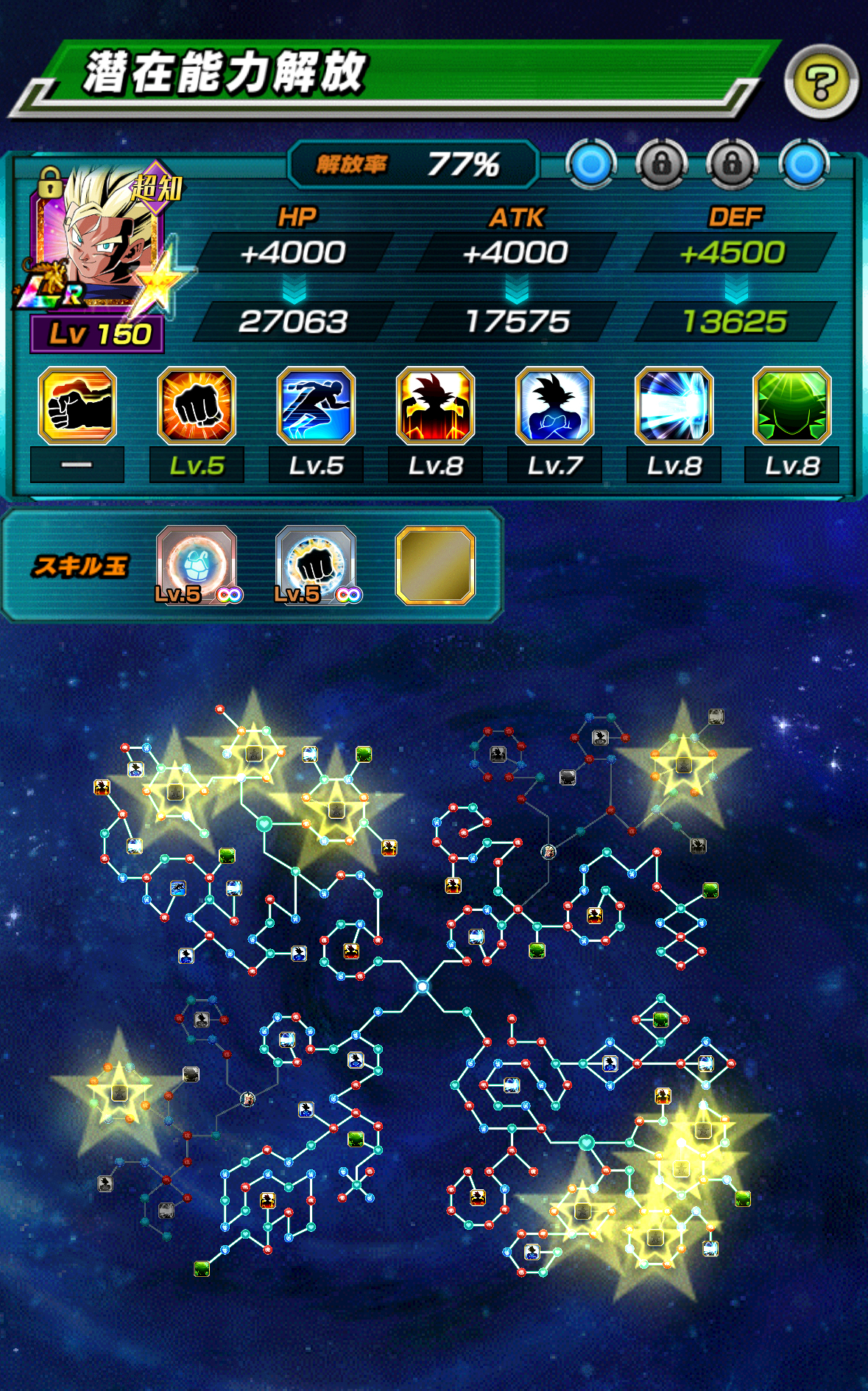Inspect the Lv.8 red silhouette attack skill
The image size is (868, 1391).
pos(435,406)
